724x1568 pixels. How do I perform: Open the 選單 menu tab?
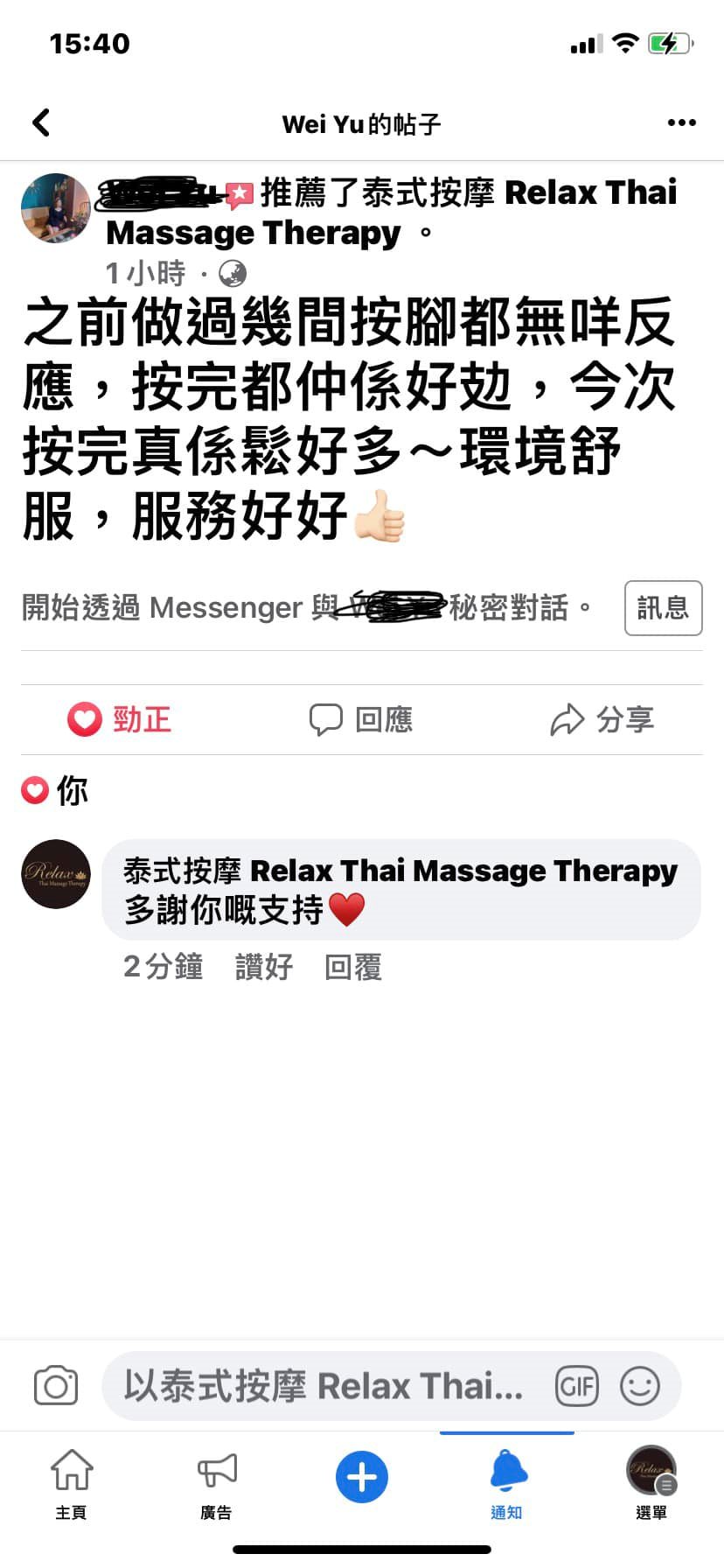point(651,1482)
